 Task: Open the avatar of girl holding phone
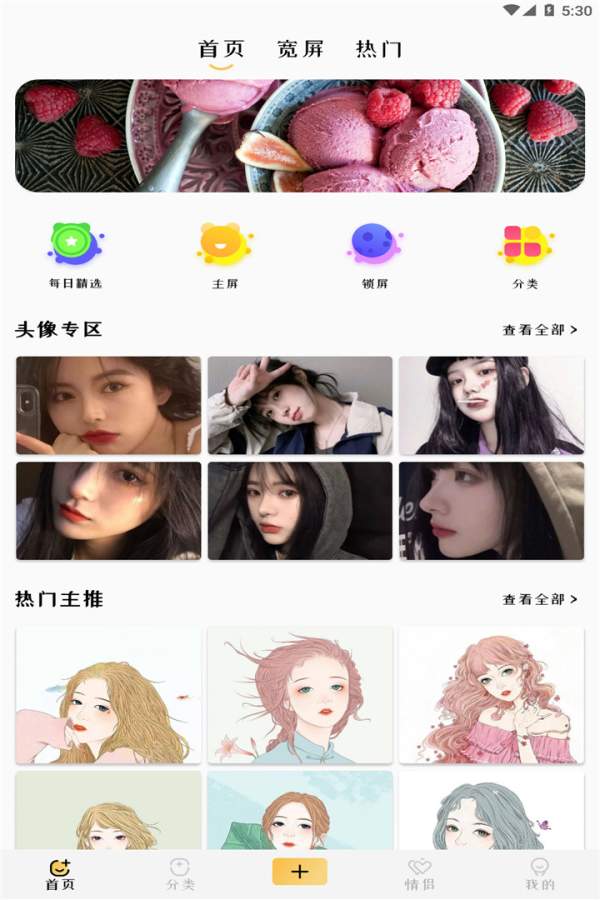tap(108, 405)
